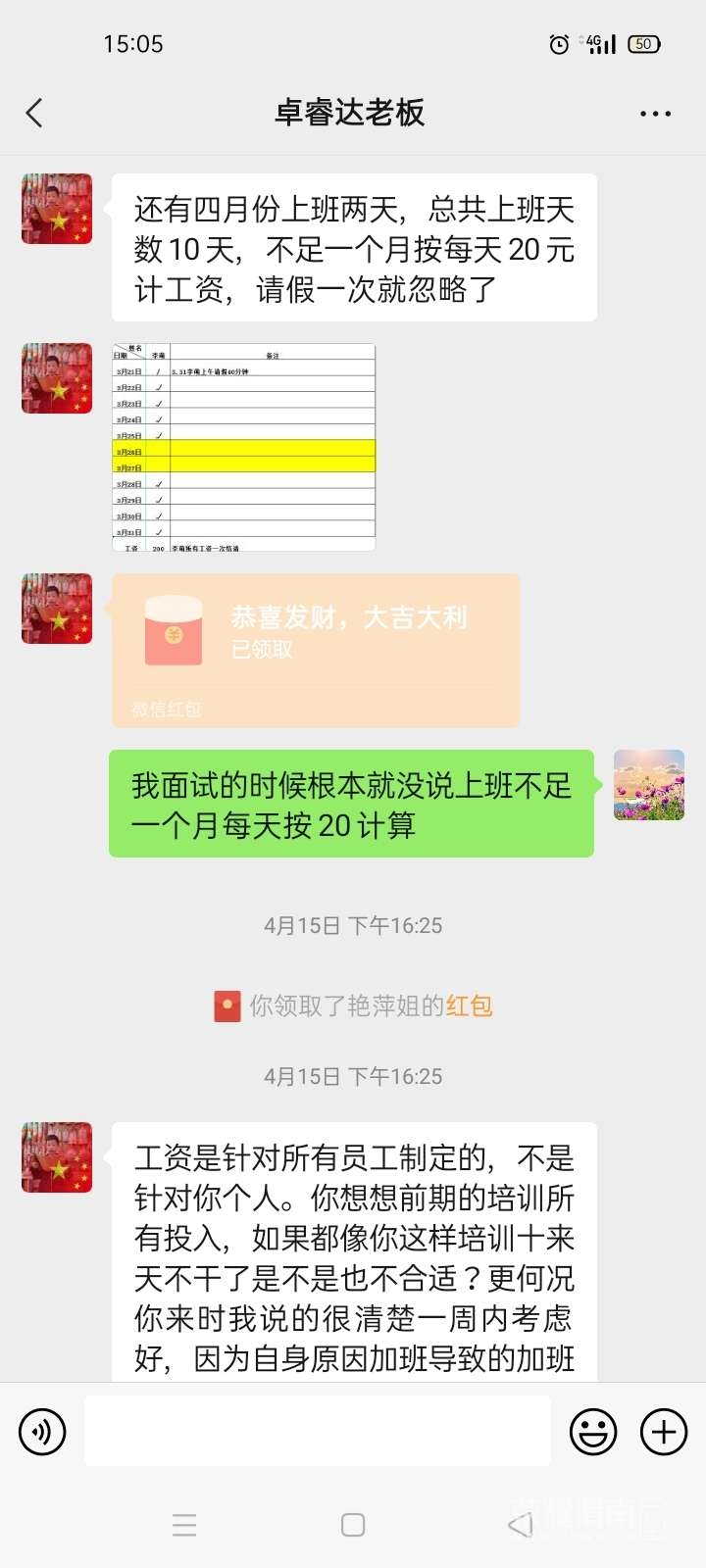Tap the home navigation square icon
706x1568 pixels.
tap(352, 1525)
